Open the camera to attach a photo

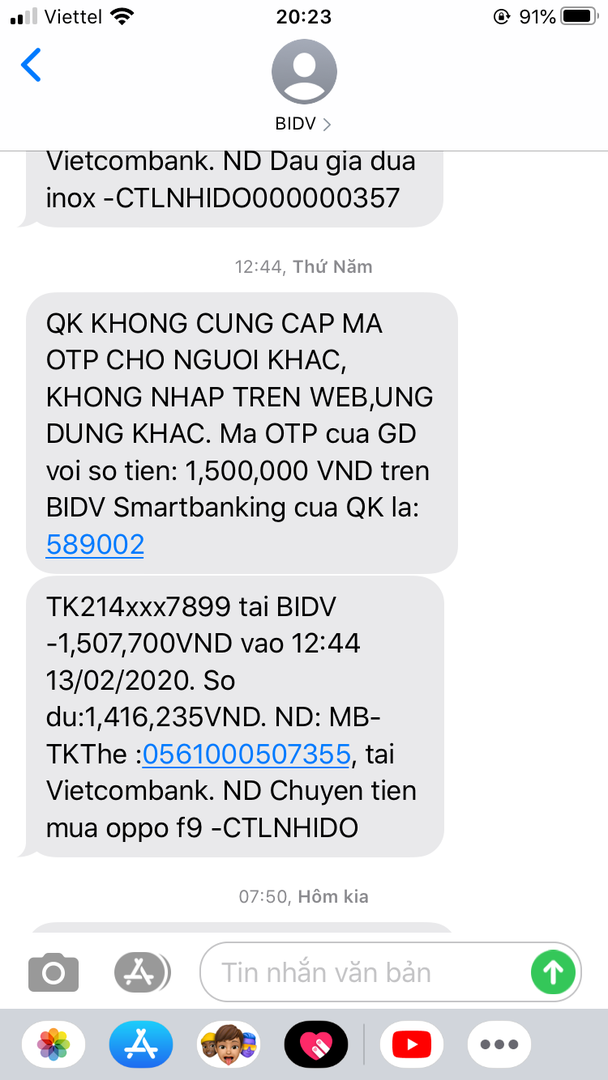pos(53,971)
